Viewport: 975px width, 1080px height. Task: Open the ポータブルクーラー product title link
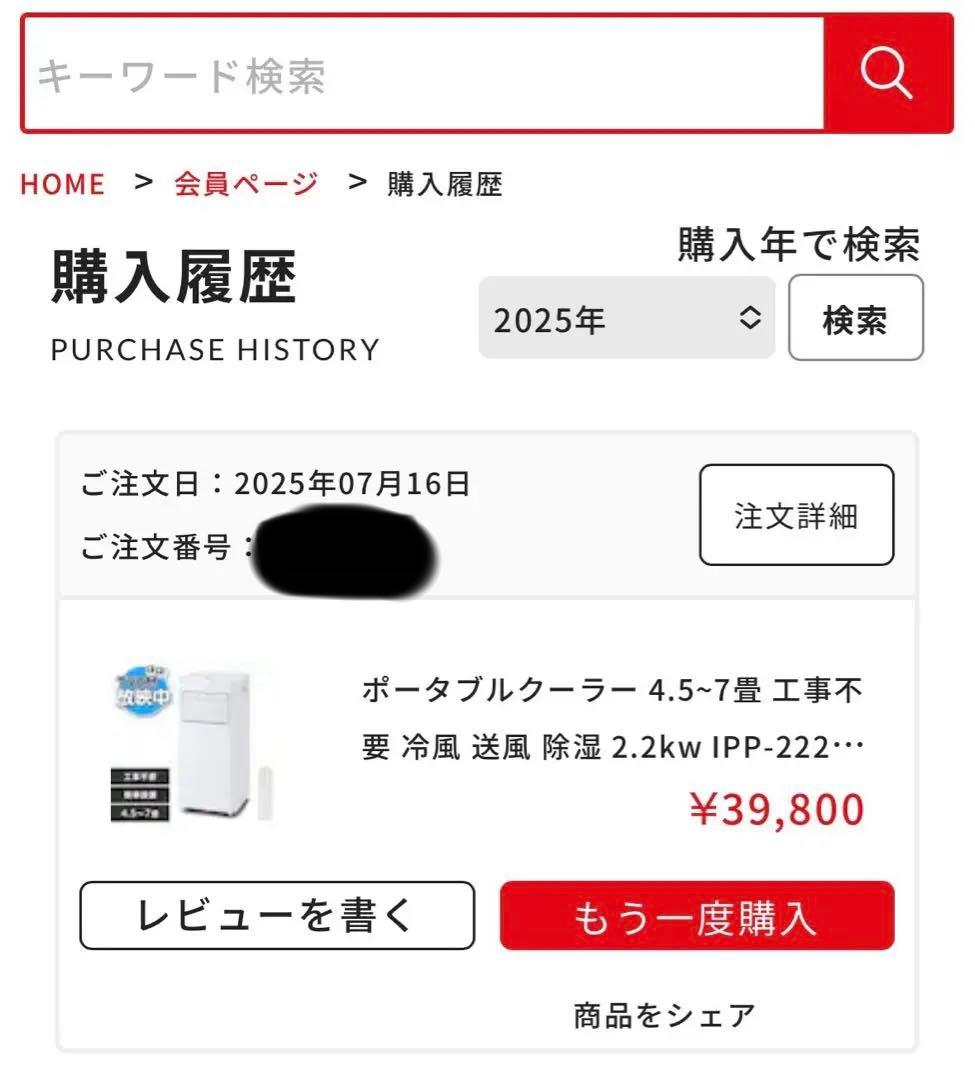click(x=614, y=715)
